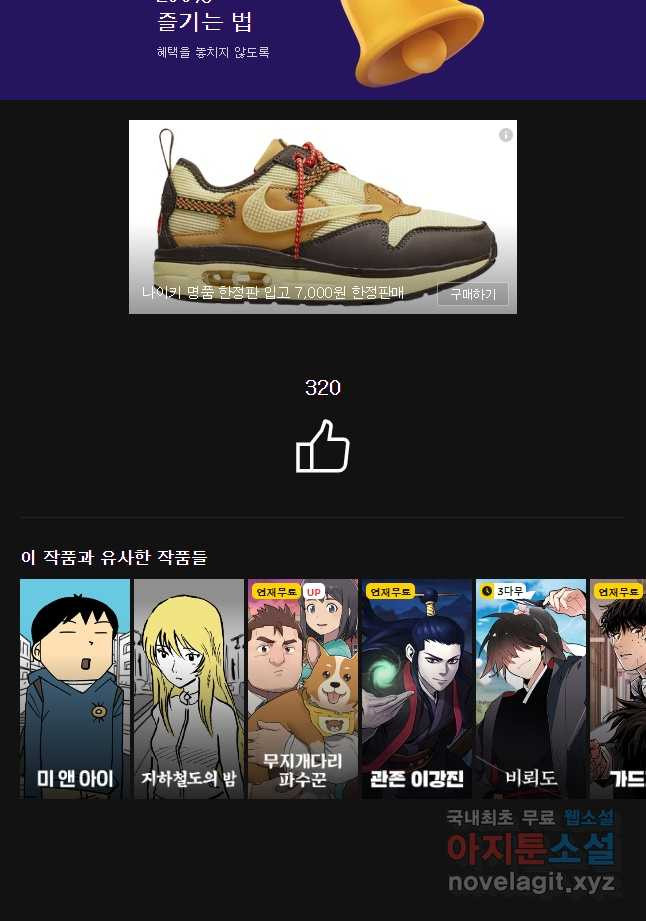The height and width of the screenshot is (921, 646).
Task: Open the 미 앤 아이 webtoon
Action: coord(75,688)
